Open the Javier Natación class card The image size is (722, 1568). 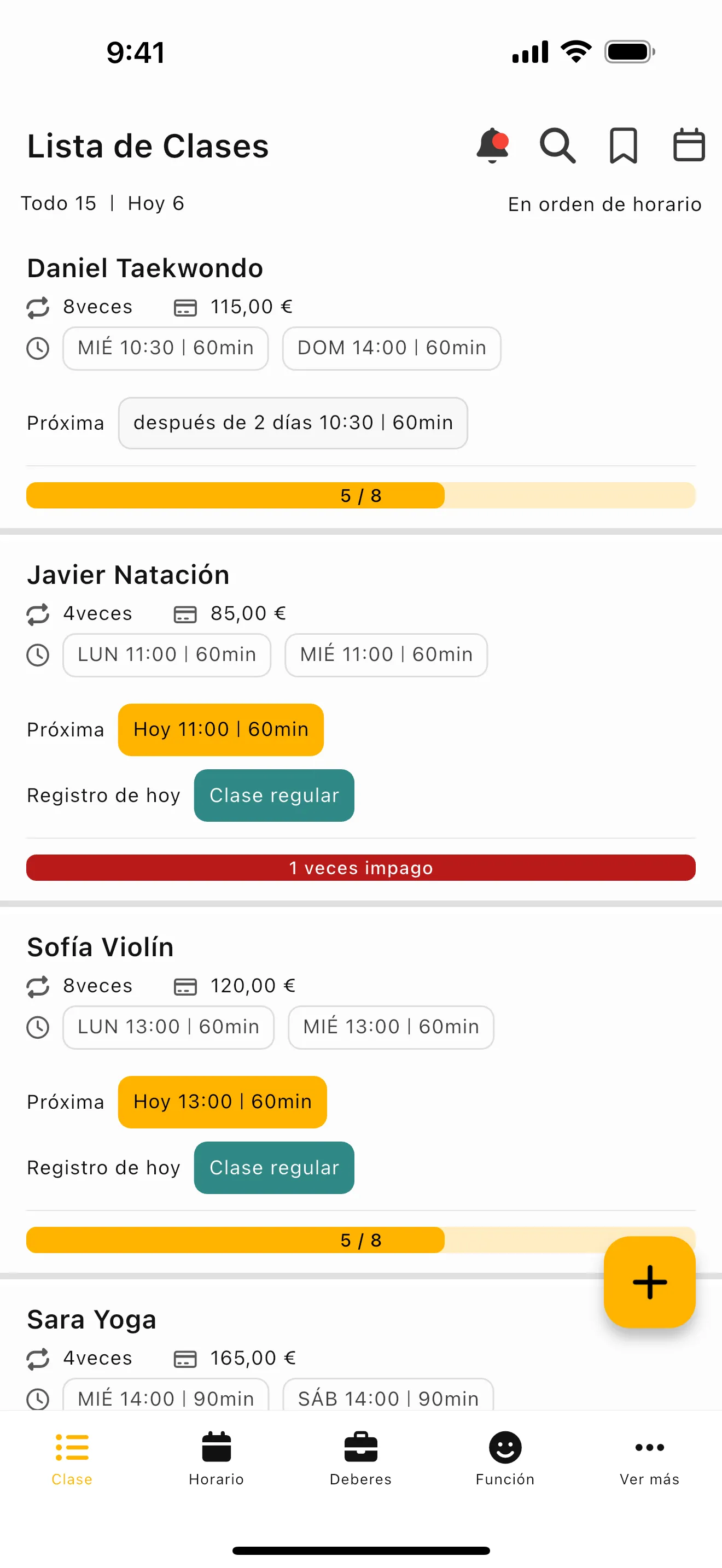click(128, 575)
